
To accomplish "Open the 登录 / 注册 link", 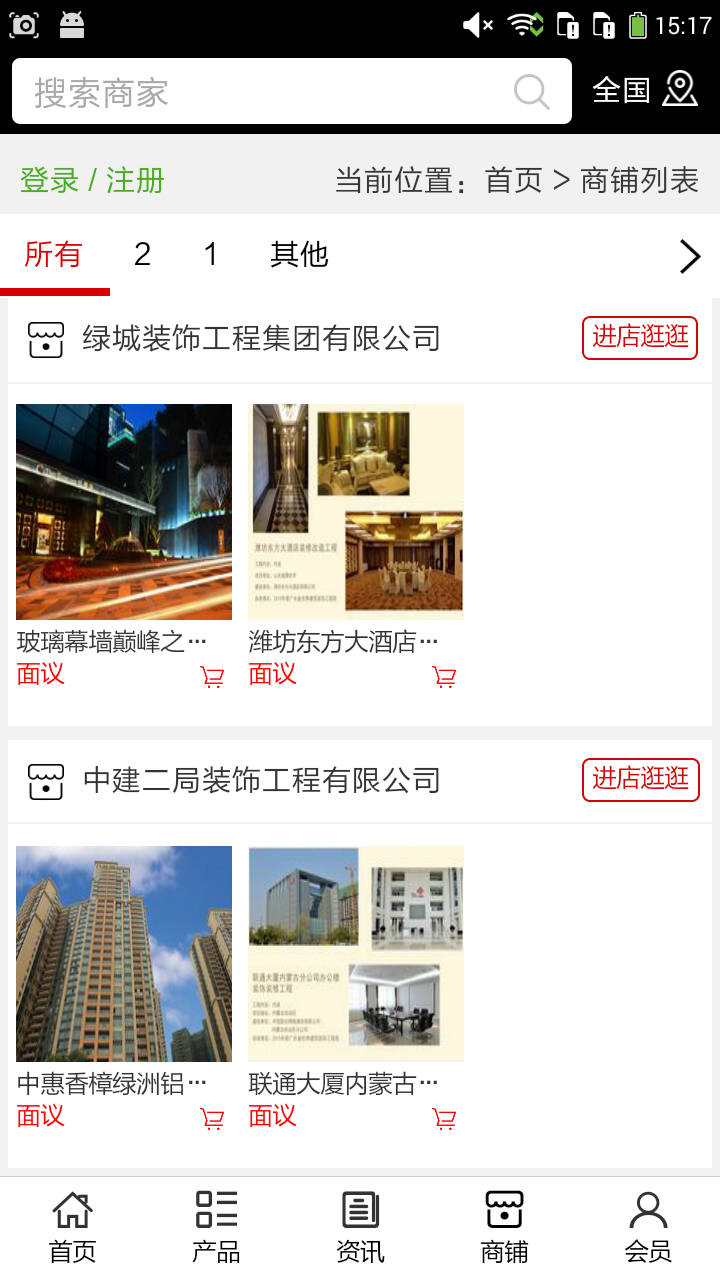I will pyautogui.click(x=92, y=181).
